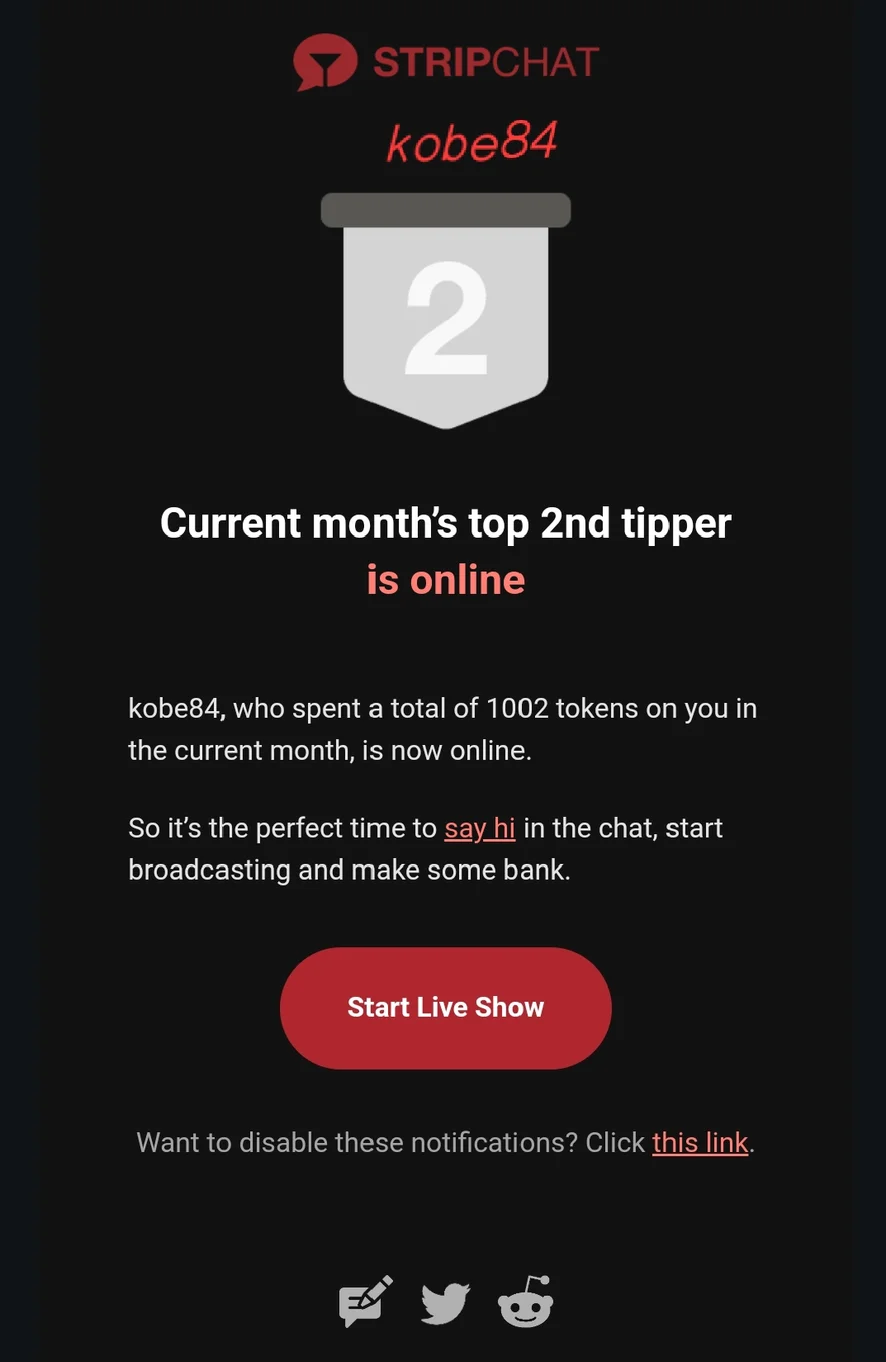886x1362 pixels.
Task: Open the Reddit icon in the footer
Action: pos(525,1303)
